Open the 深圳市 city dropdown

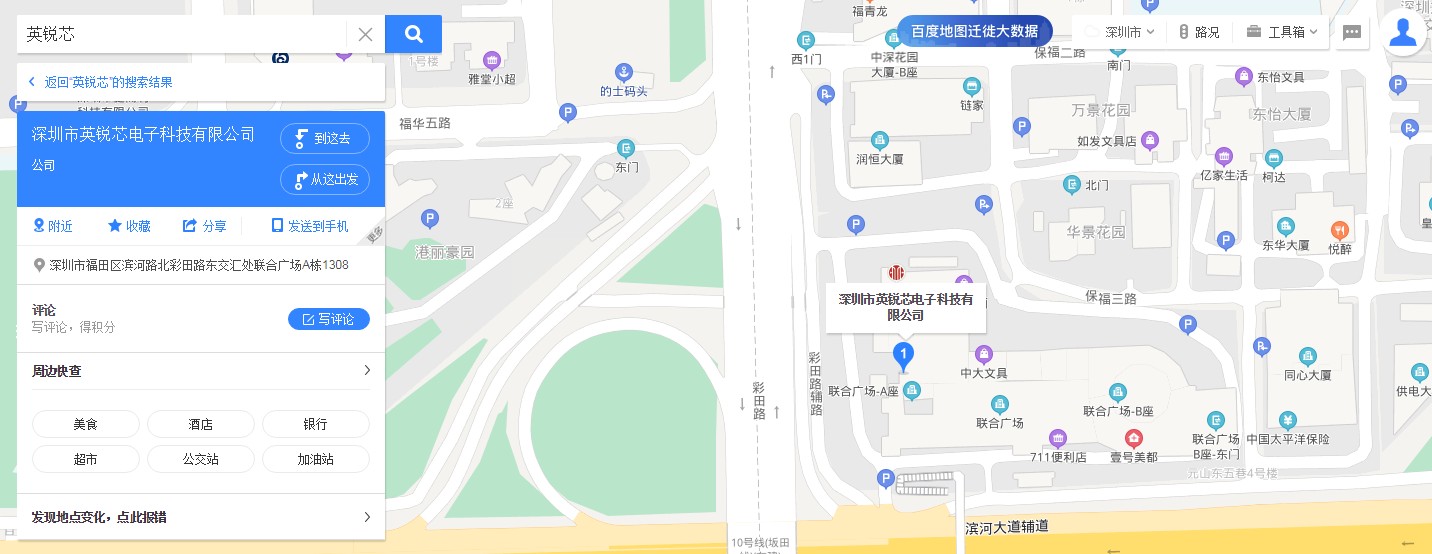point(1122,32)
